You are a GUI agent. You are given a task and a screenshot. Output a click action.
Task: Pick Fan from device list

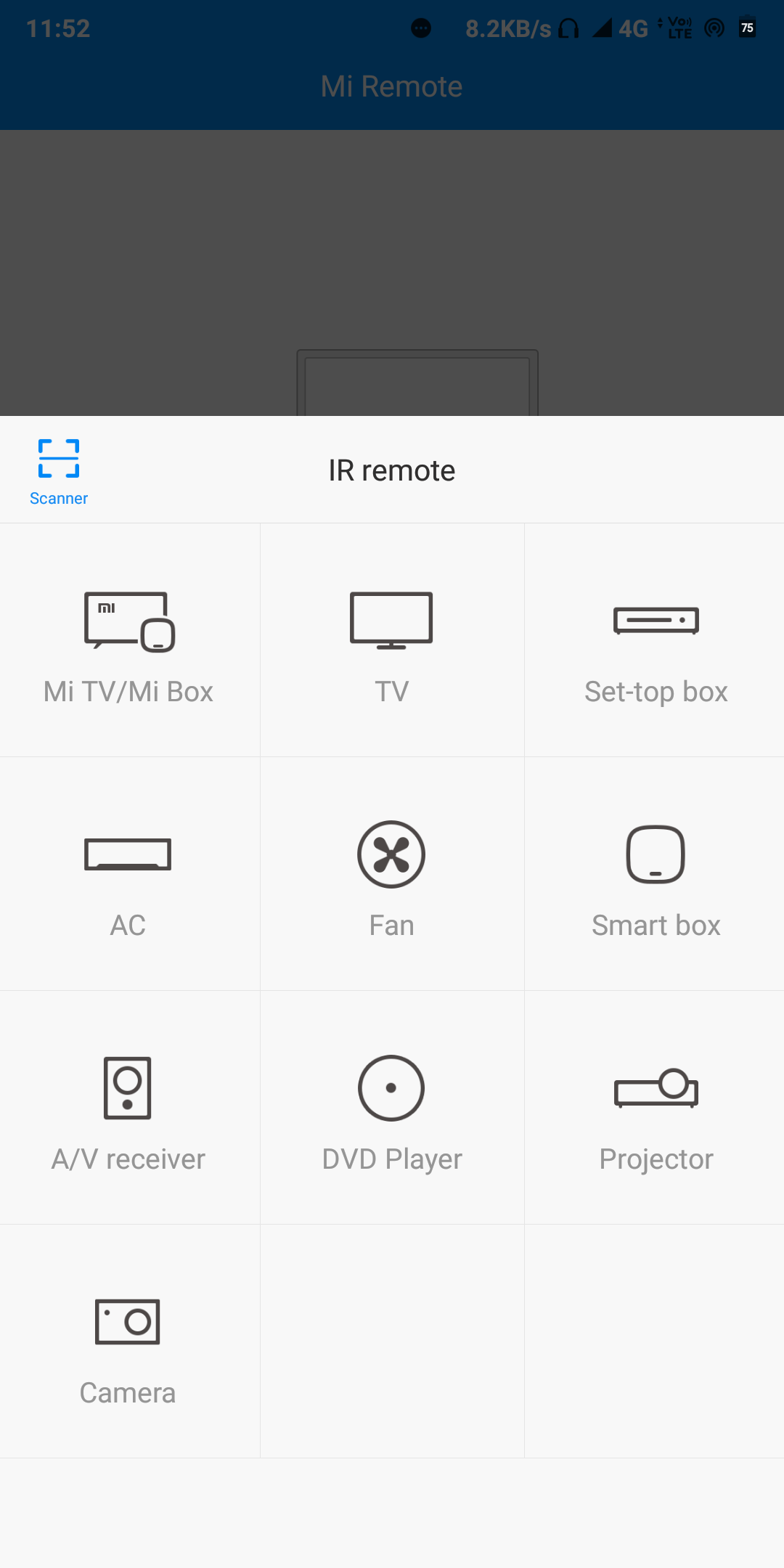(x=391, y=875)
